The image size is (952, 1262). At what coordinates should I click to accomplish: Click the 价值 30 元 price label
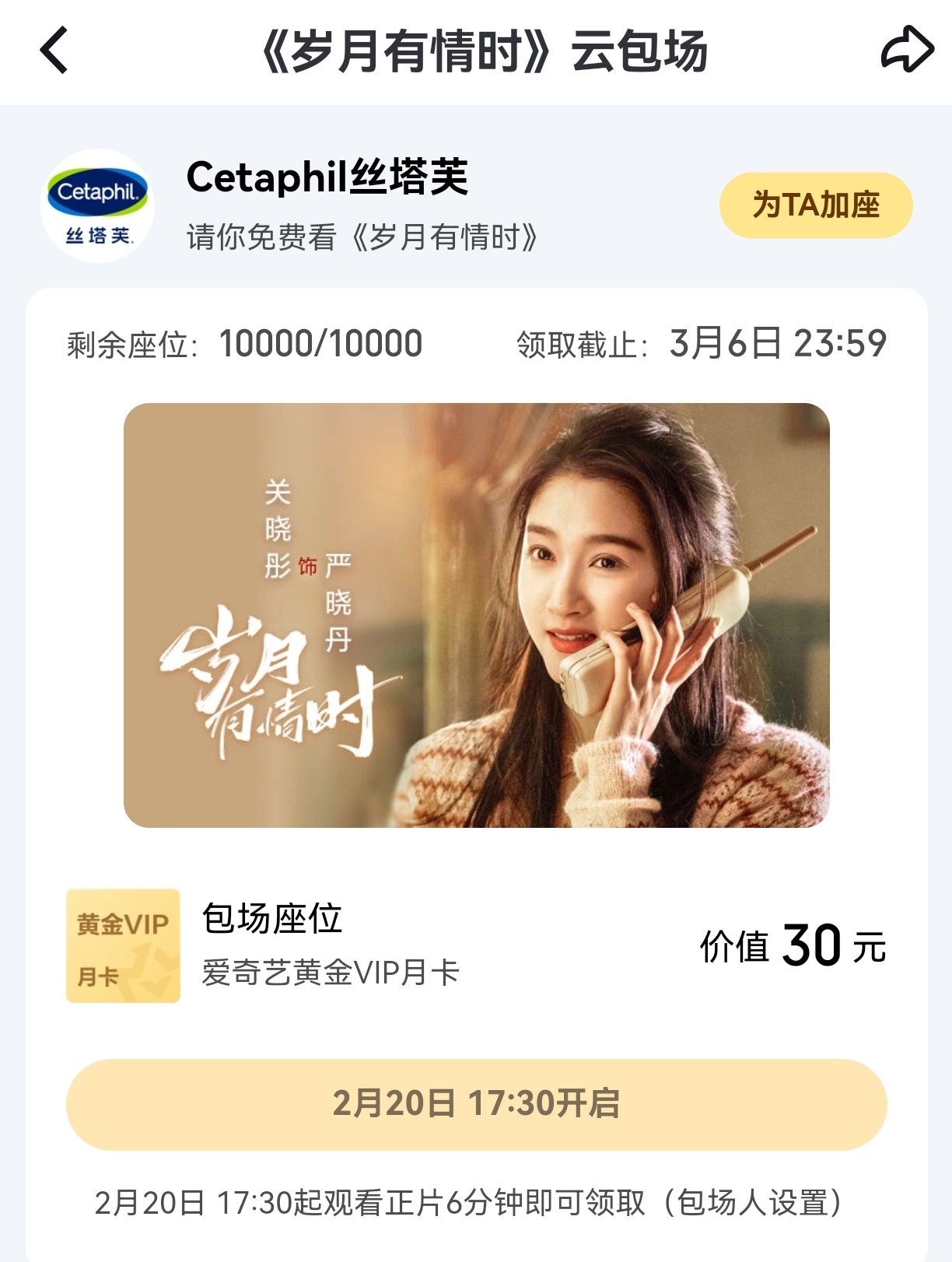pos(792,948)
